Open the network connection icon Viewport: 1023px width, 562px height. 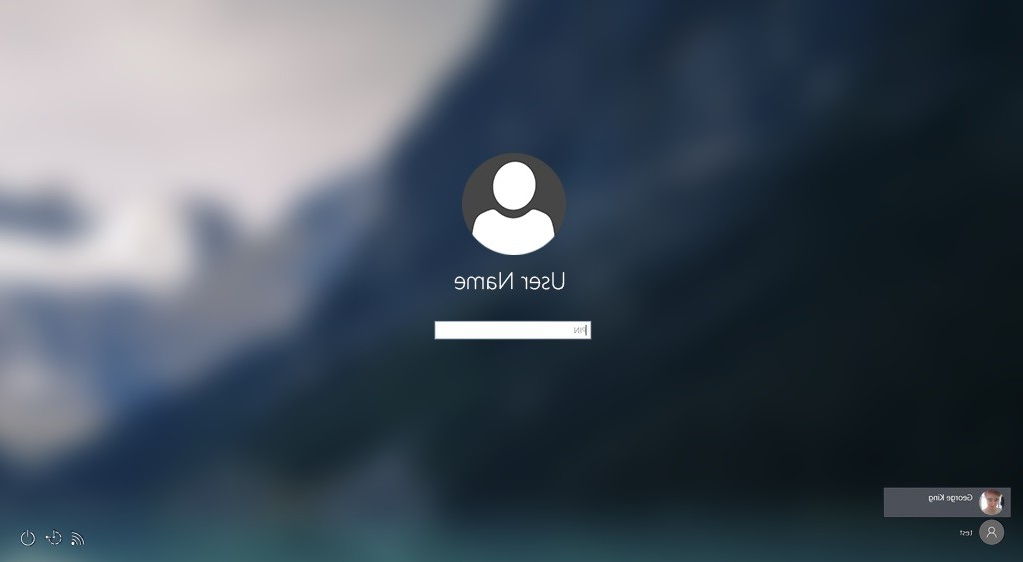[x=78, y=539]
